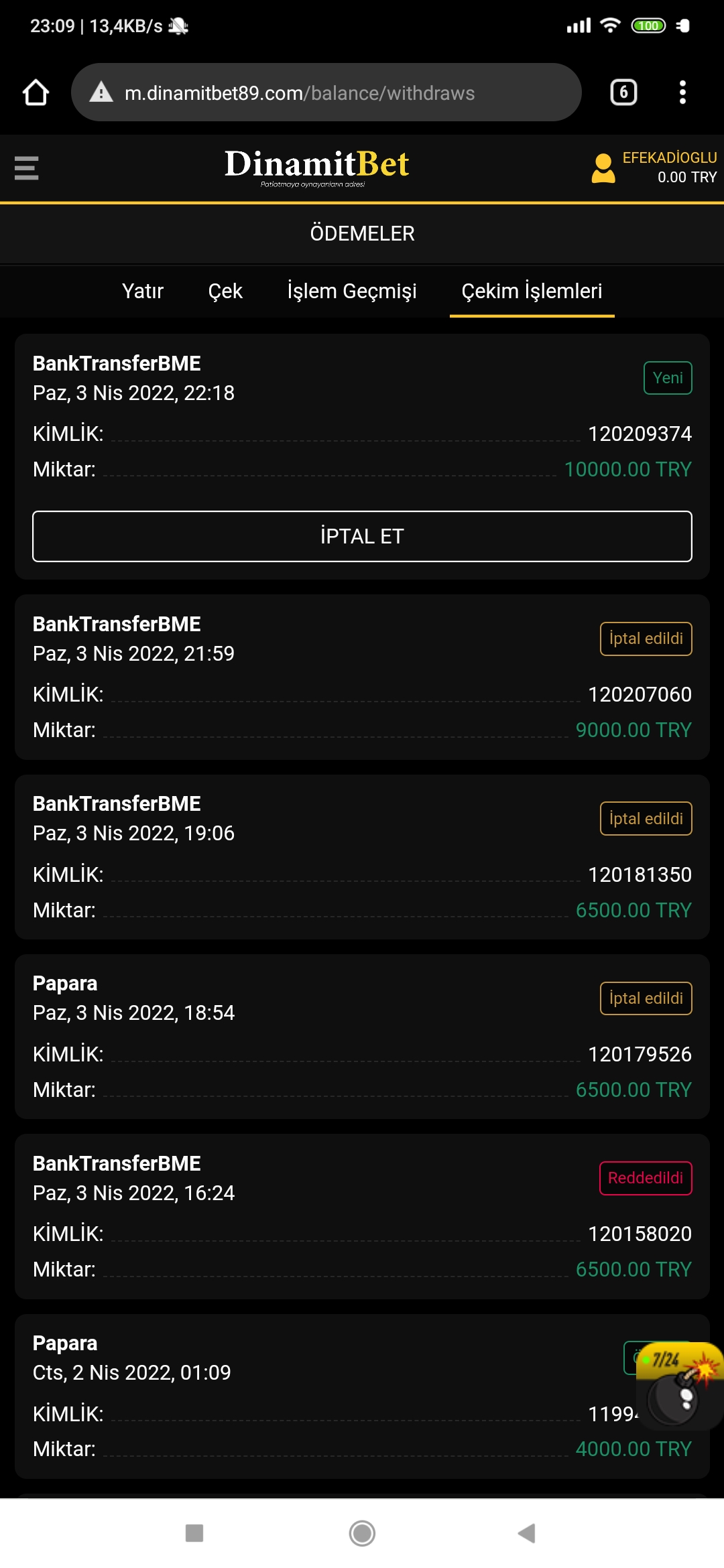Tap the address bar with dinamitbet89 URL
The image size is (724, 1568).
326,92
